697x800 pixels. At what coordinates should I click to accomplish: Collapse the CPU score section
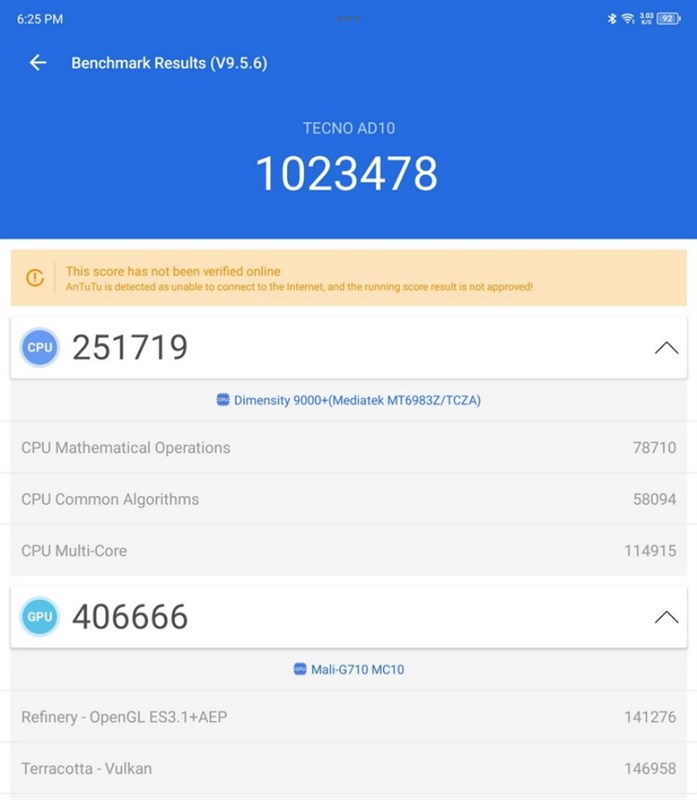[x=666, y=348]
